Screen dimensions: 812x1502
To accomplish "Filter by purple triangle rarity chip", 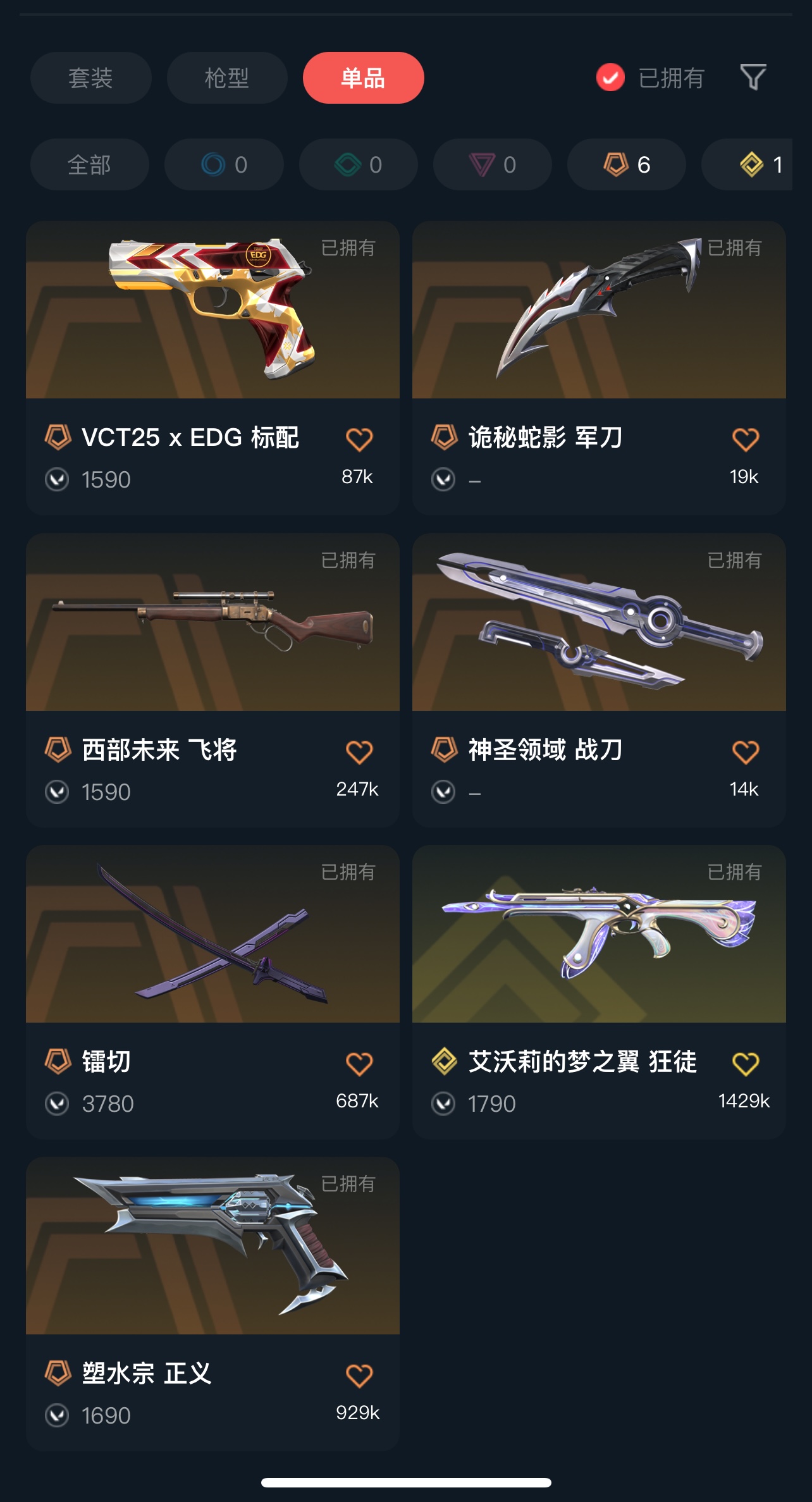I will pyautogui.click(x=492, y=164).
